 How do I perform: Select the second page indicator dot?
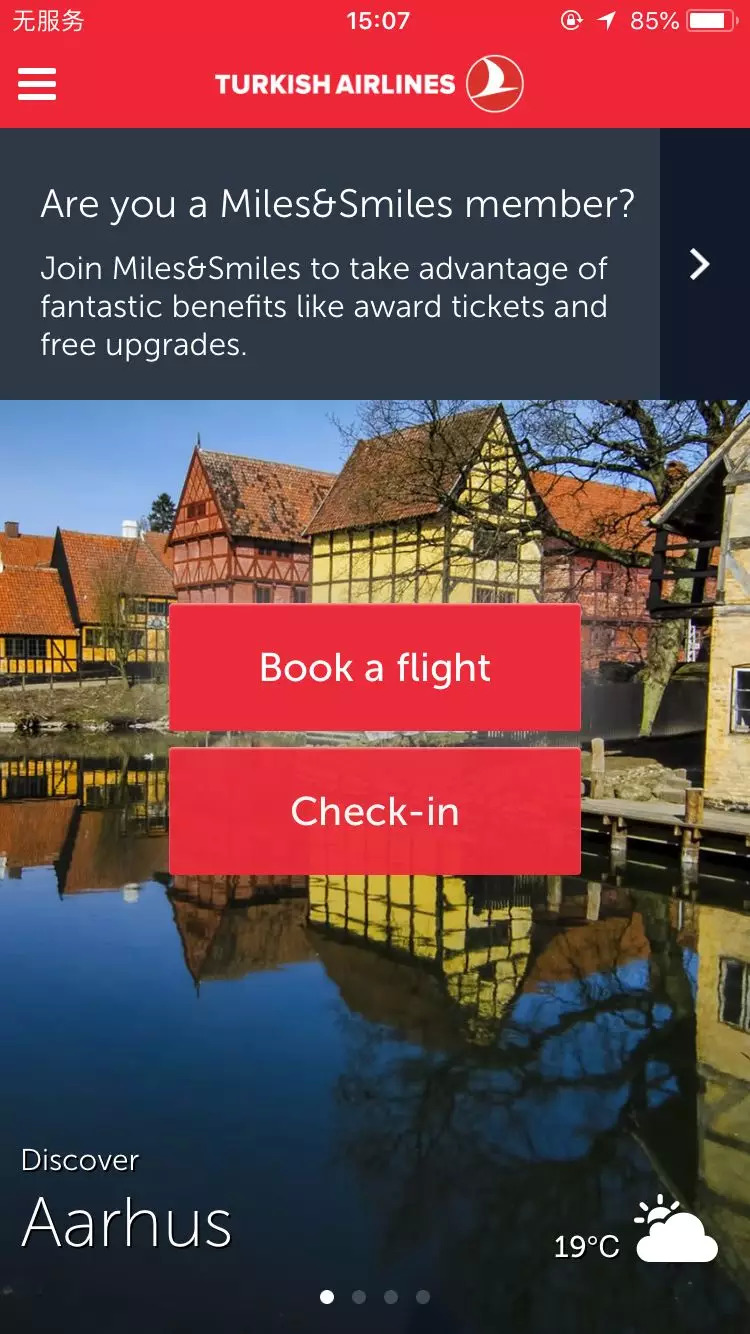coord(359,1297)
